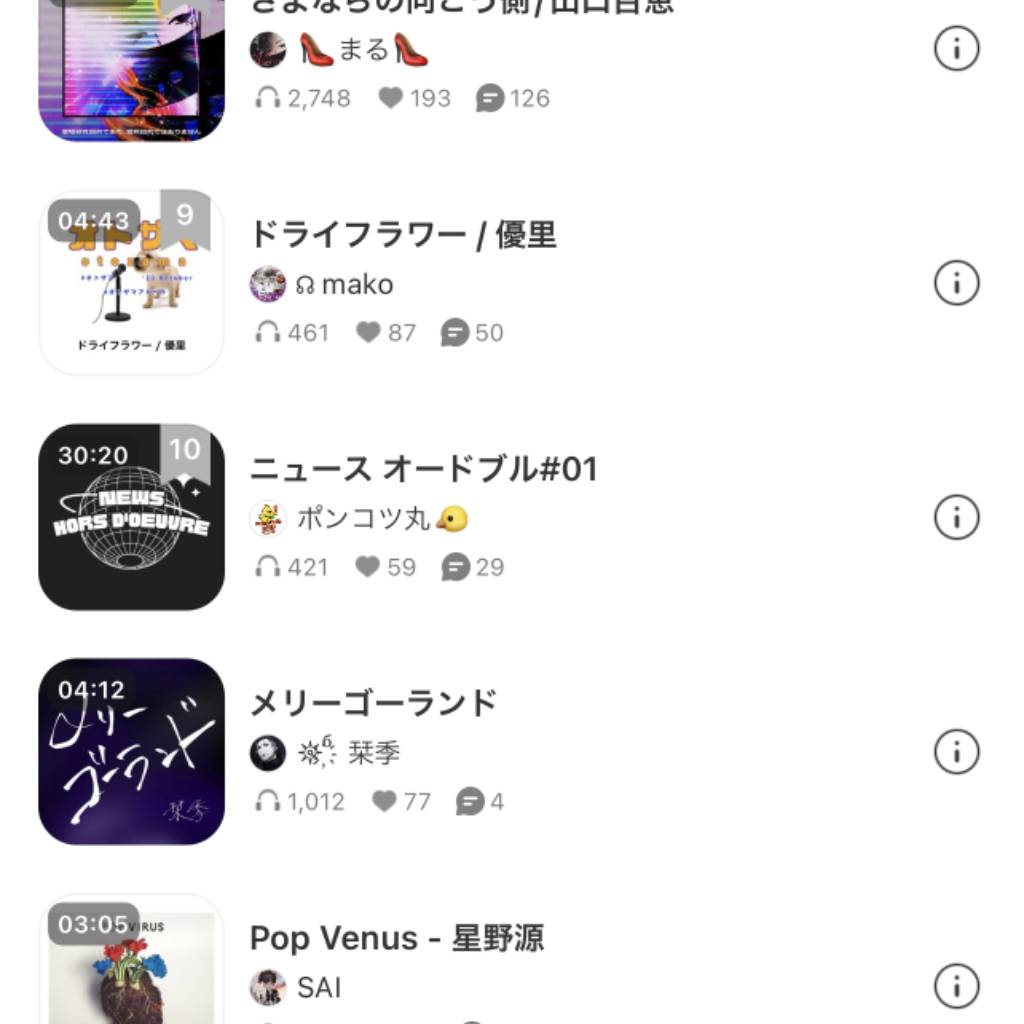Show info for ニュース オードブル#01
1024x1024 pixels.
[956, 518]
